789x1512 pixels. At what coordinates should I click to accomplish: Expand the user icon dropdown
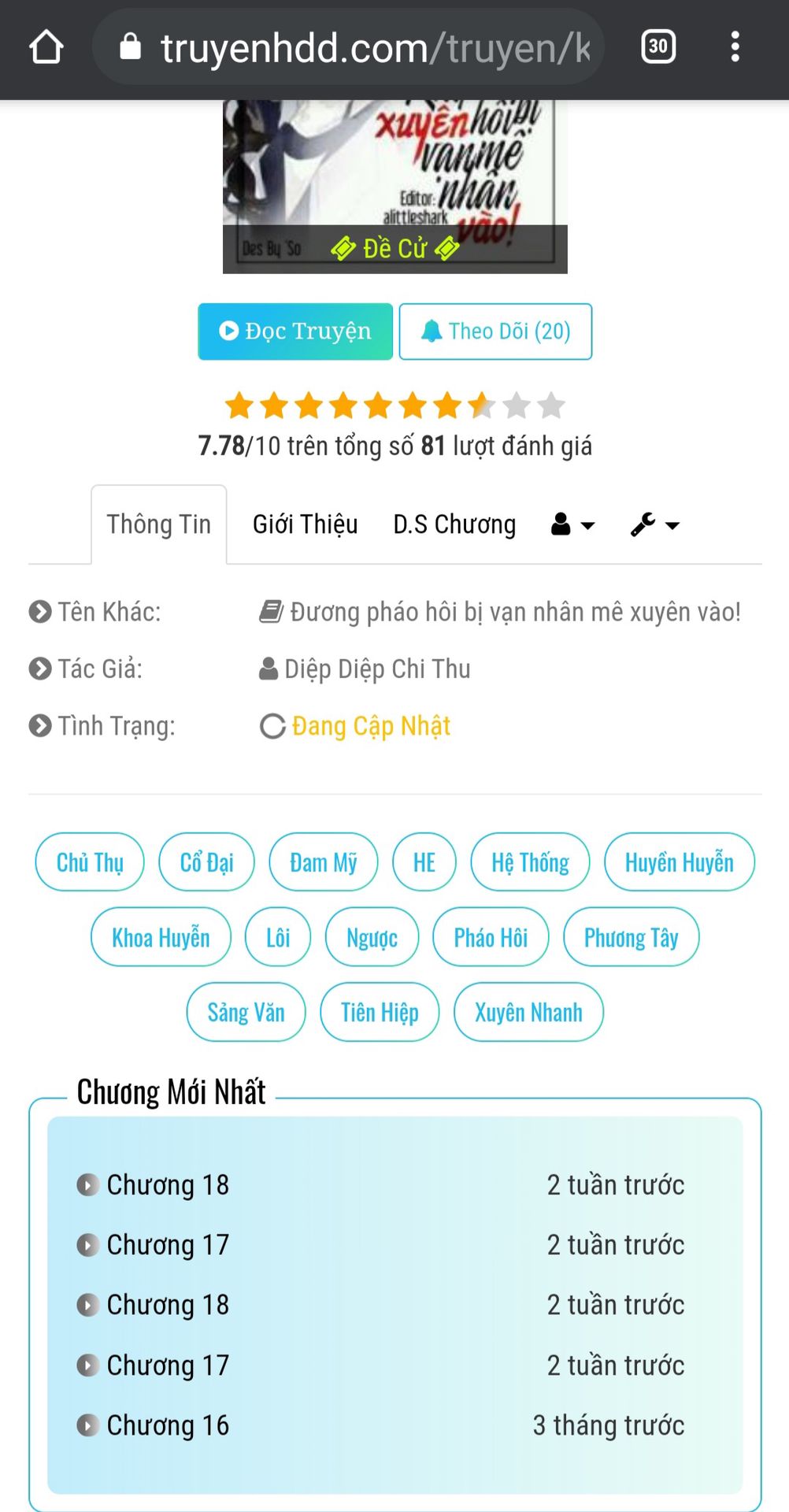pos(572,524)
